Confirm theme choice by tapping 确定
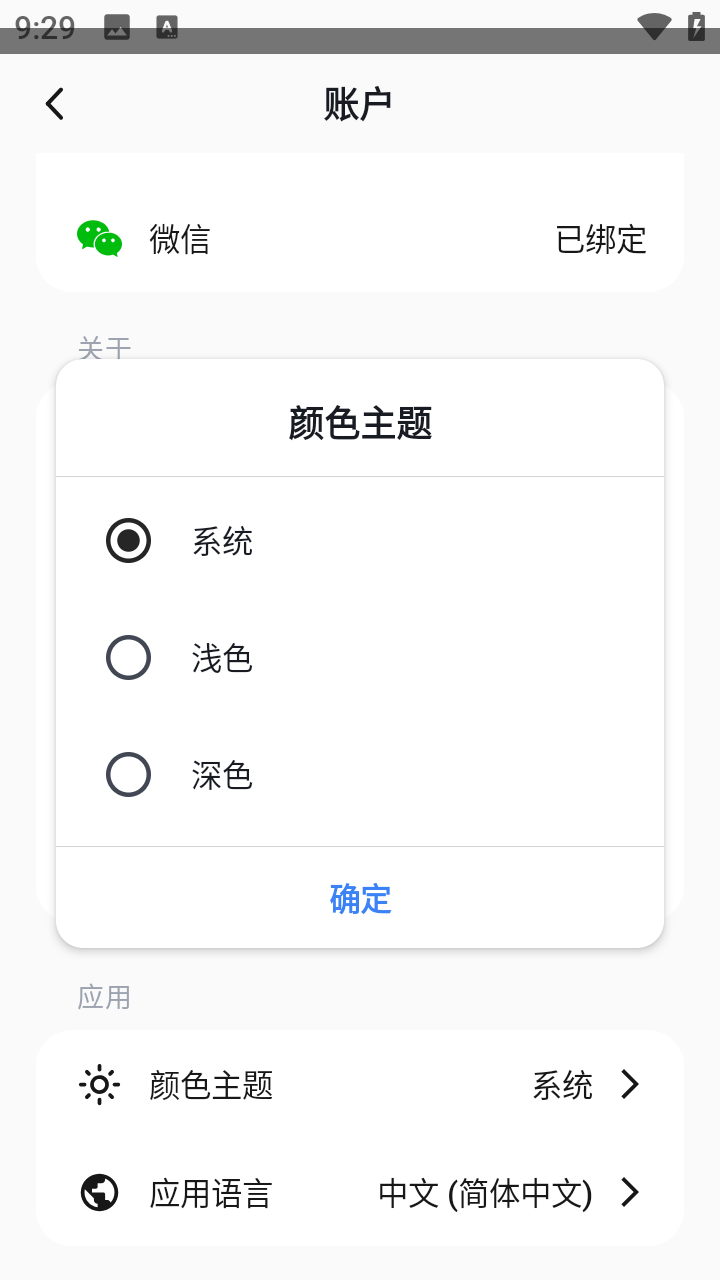The height and width of the screenshot is (1280, 720). click(x=360, y=899)
